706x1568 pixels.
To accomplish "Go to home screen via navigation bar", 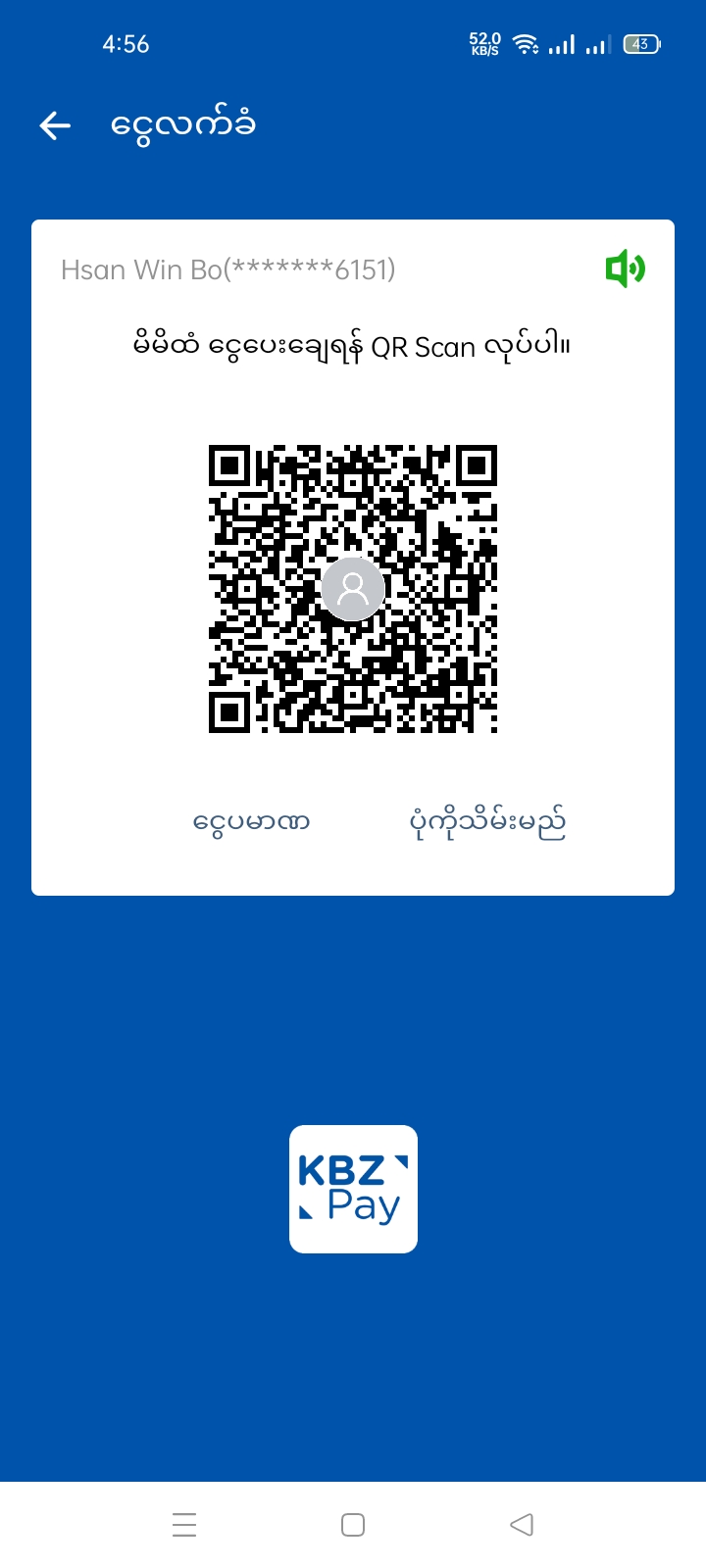I will pos(353,1524).
